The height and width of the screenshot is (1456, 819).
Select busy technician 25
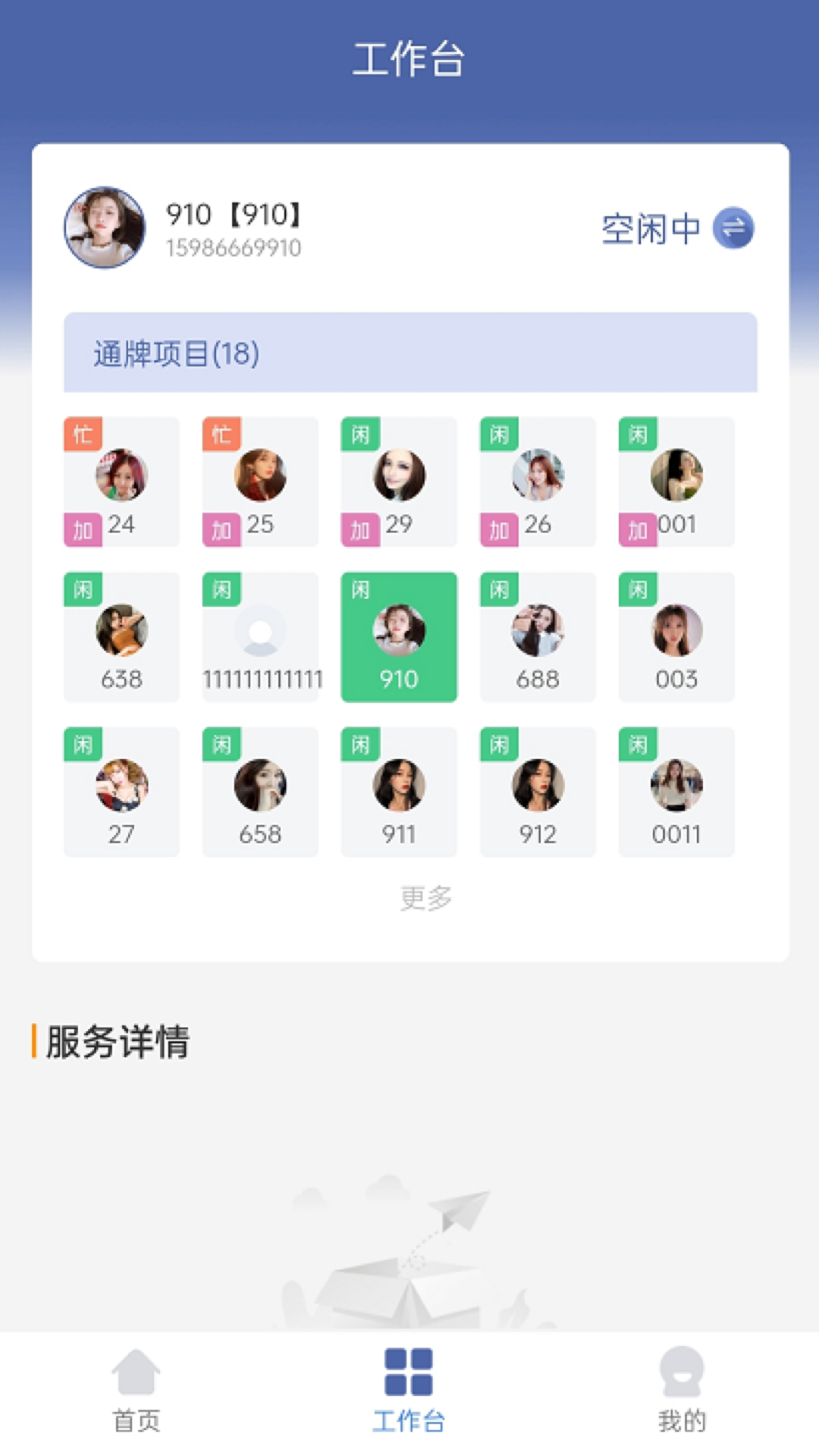[x=260, y=482]
